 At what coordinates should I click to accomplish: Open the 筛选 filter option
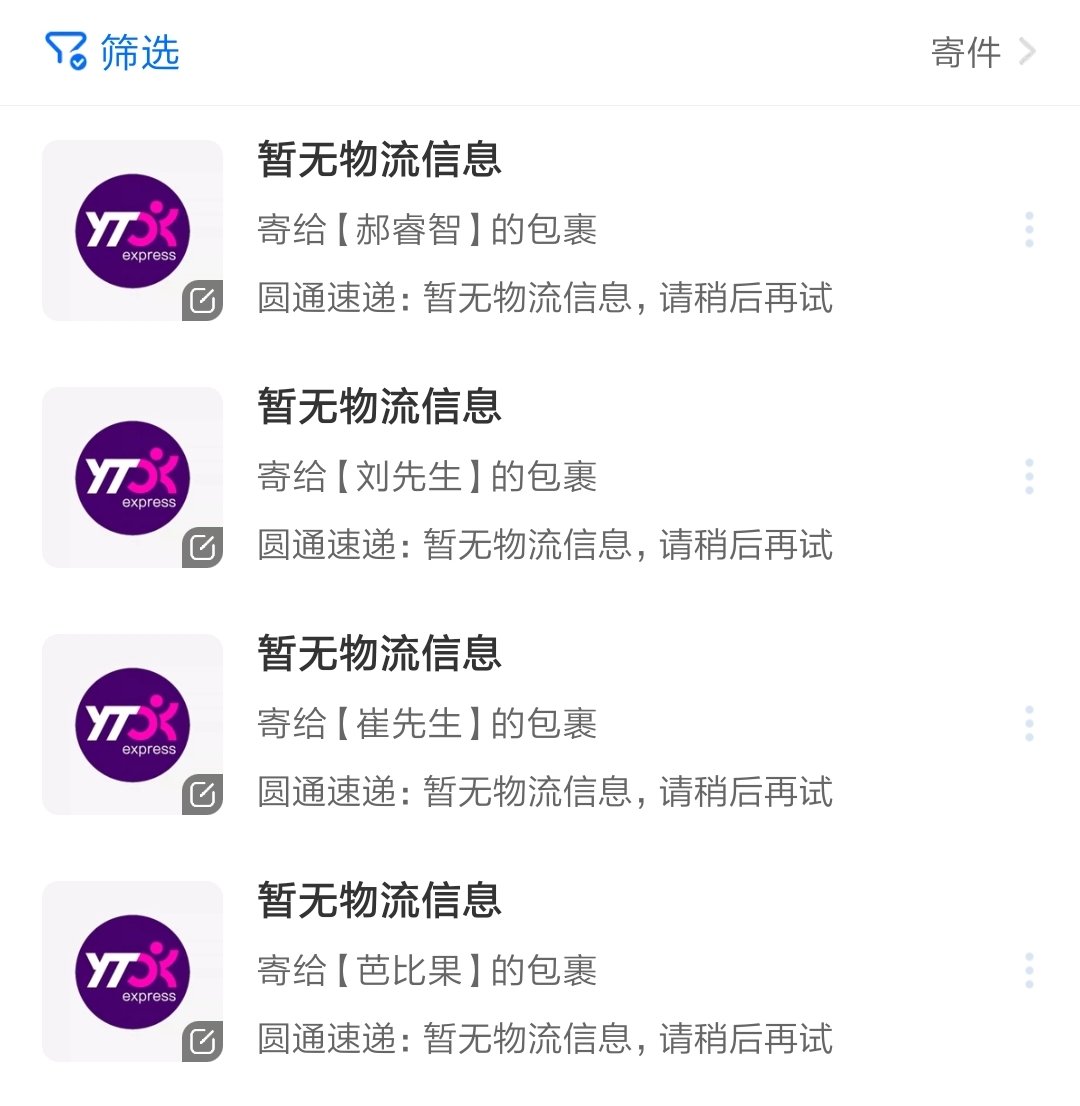[x=113, y=51]
